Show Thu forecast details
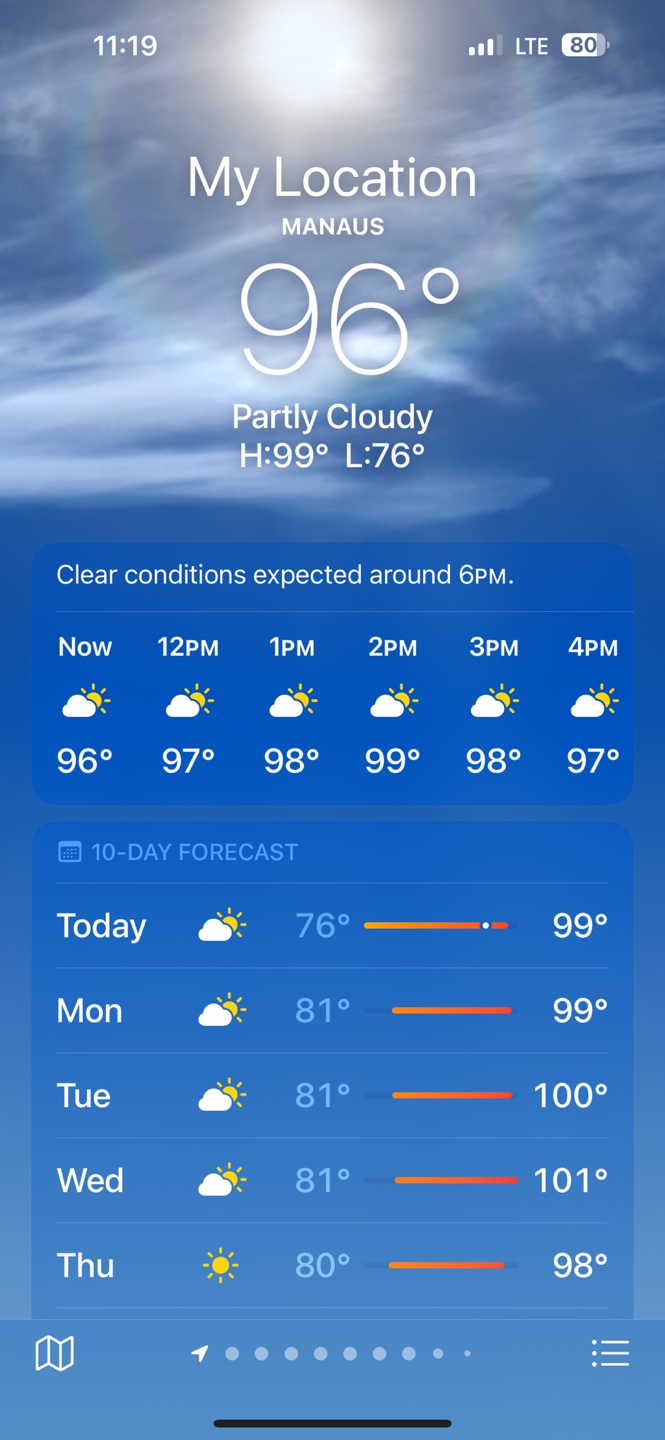The height and width of the screenshot is (1440, 665). point(332,1266)
